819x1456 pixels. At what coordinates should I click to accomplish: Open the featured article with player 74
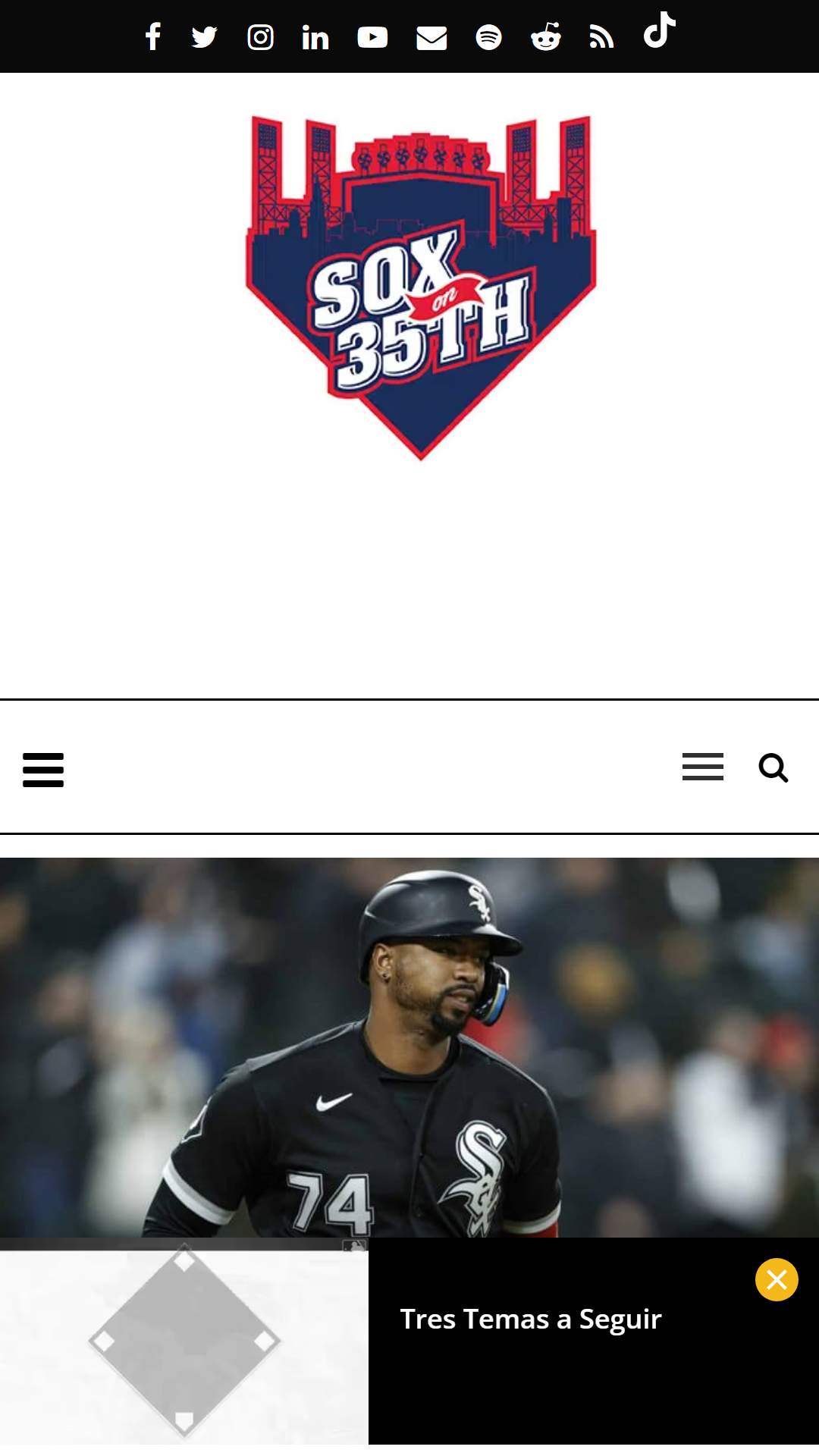pos(409,1047)
